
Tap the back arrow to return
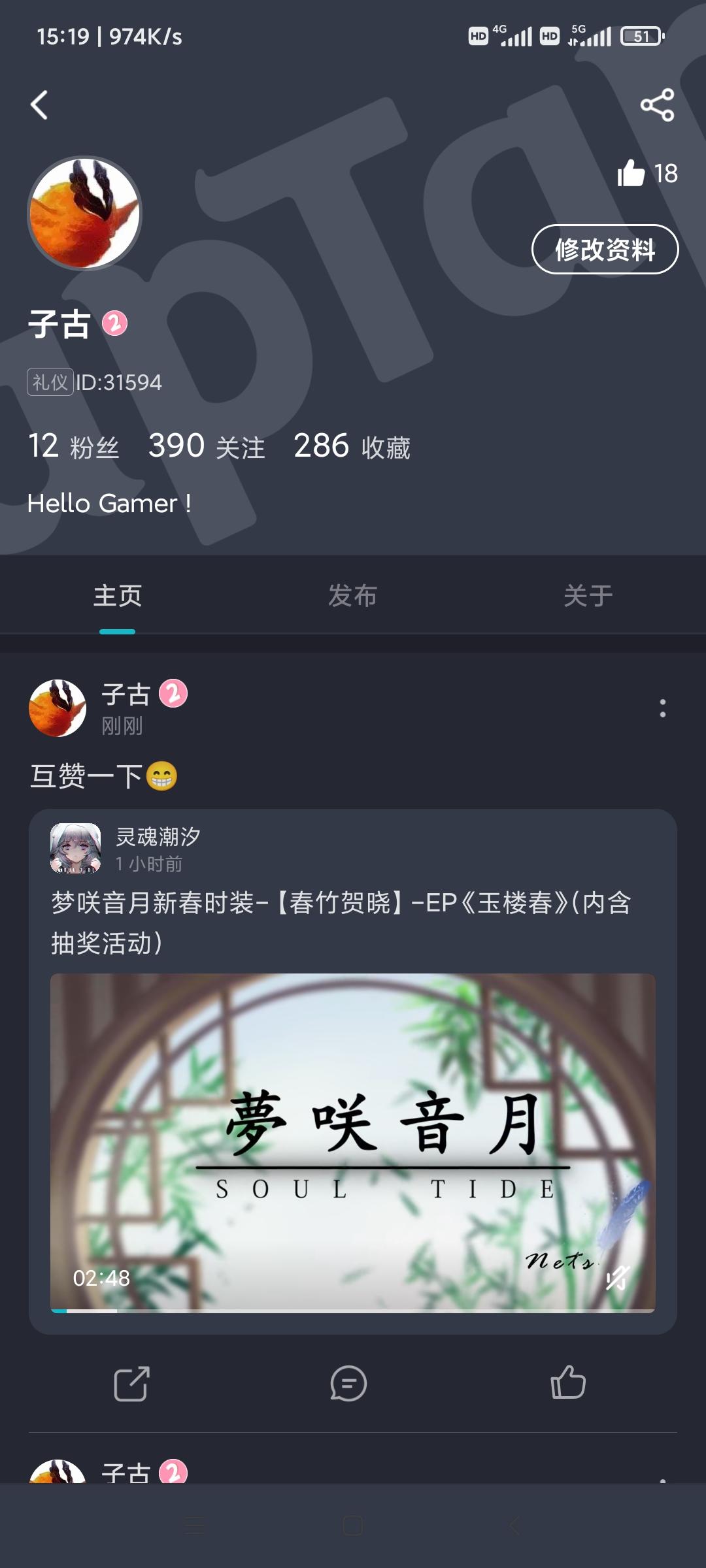(41, 105)
